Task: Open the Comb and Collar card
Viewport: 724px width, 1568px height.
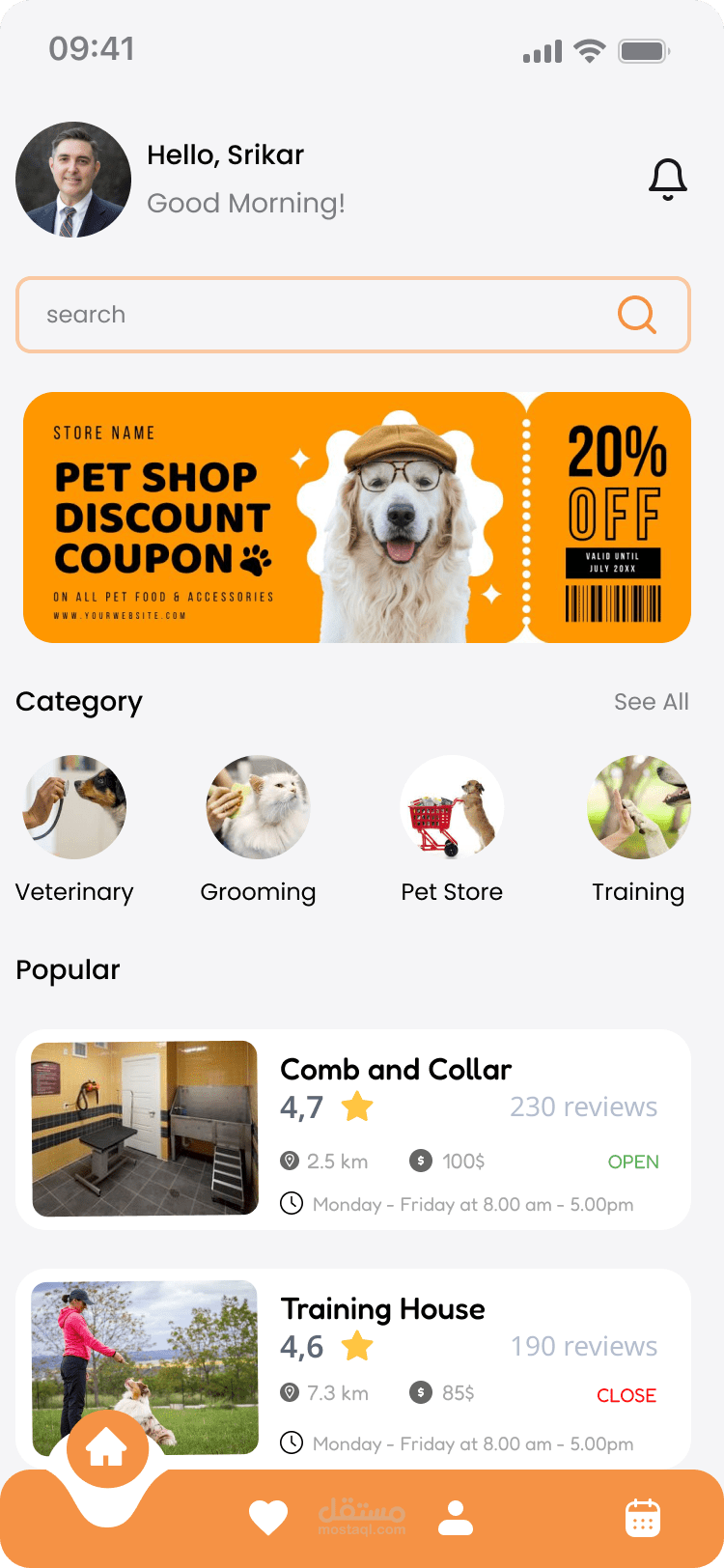Action: coord(353,1130)
